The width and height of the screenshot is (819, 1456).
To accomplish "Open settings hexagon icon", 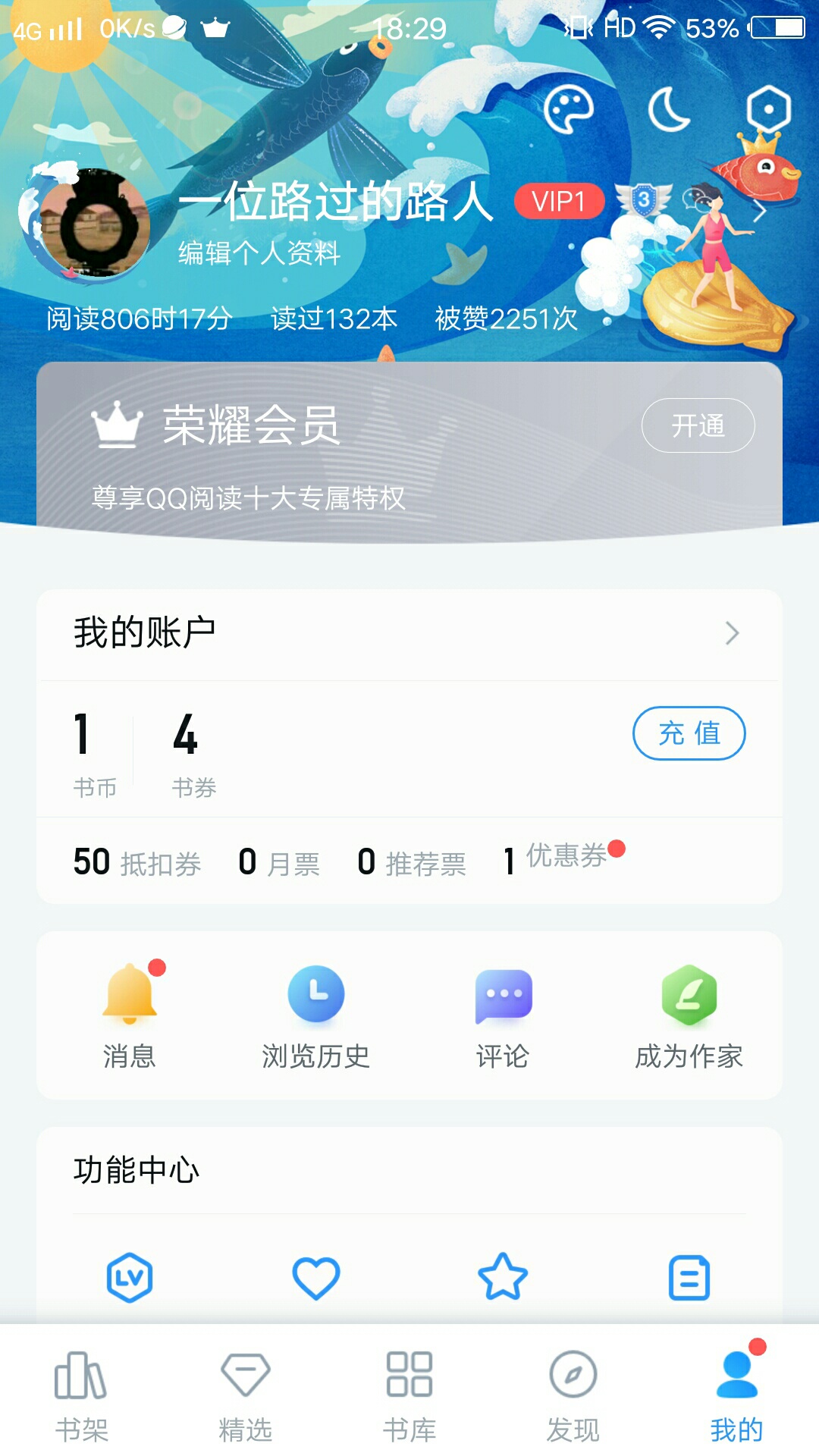I will (x=768, y=110).
